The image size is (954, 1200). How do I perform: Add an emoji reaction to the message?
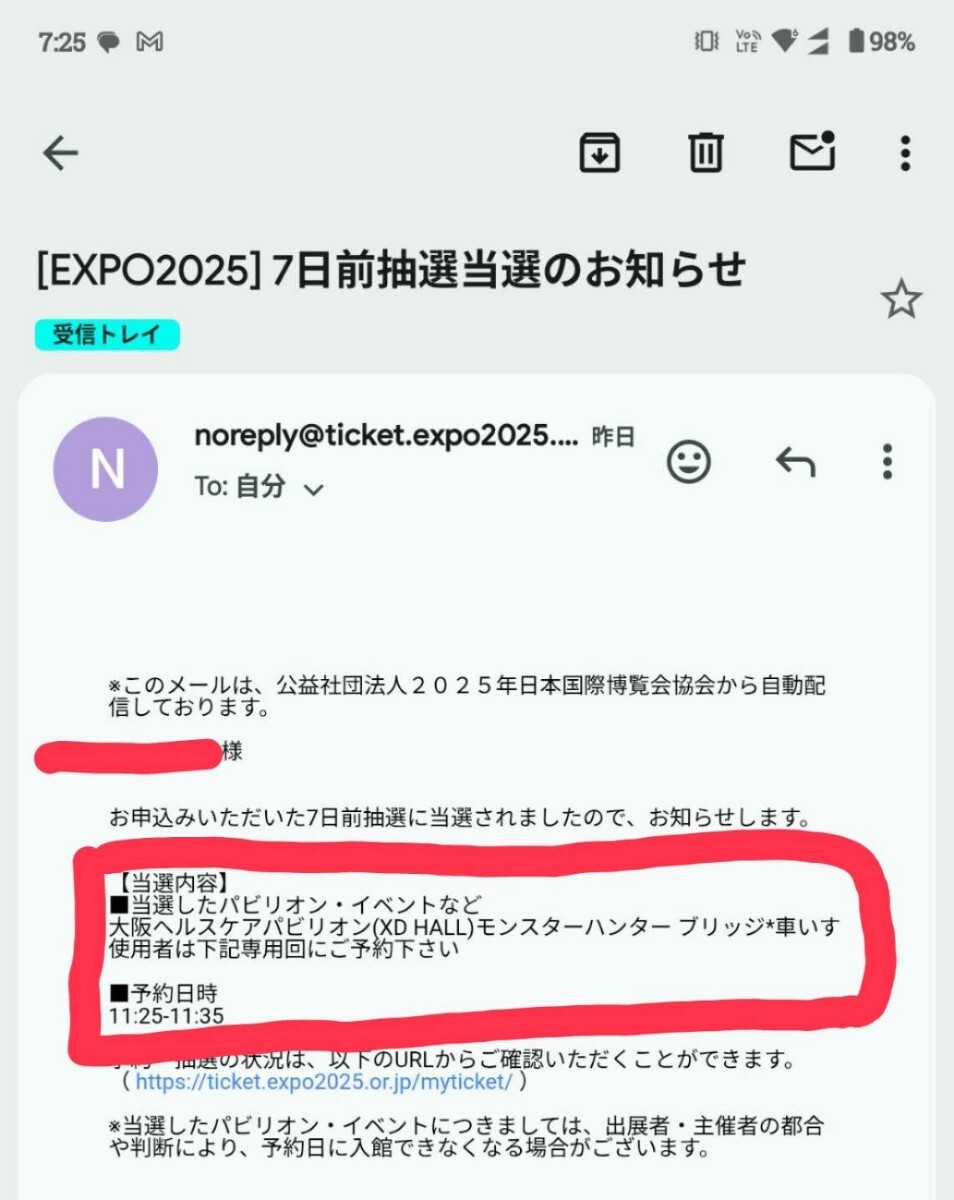pos(689,463)
